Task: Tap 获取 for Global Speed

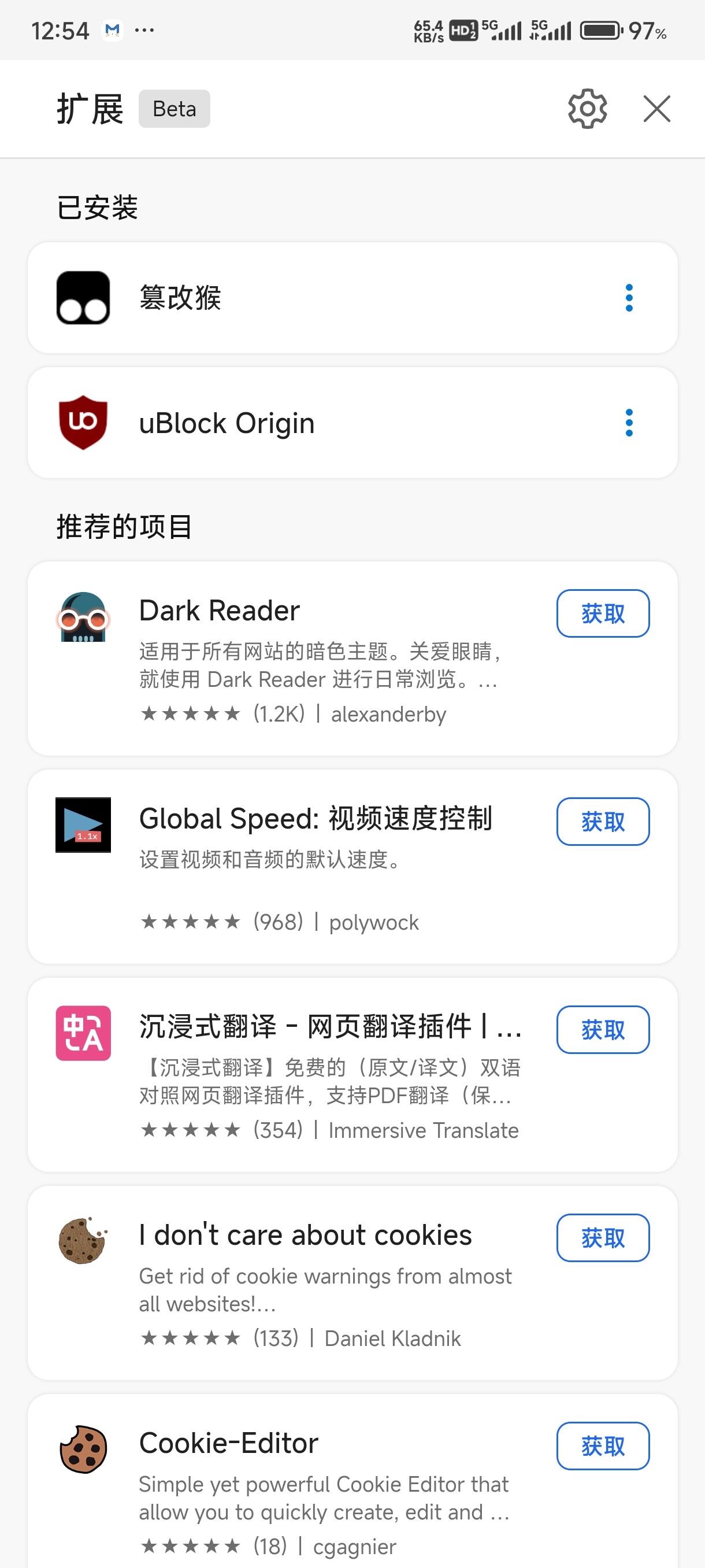Action: (x=603, y=821)
